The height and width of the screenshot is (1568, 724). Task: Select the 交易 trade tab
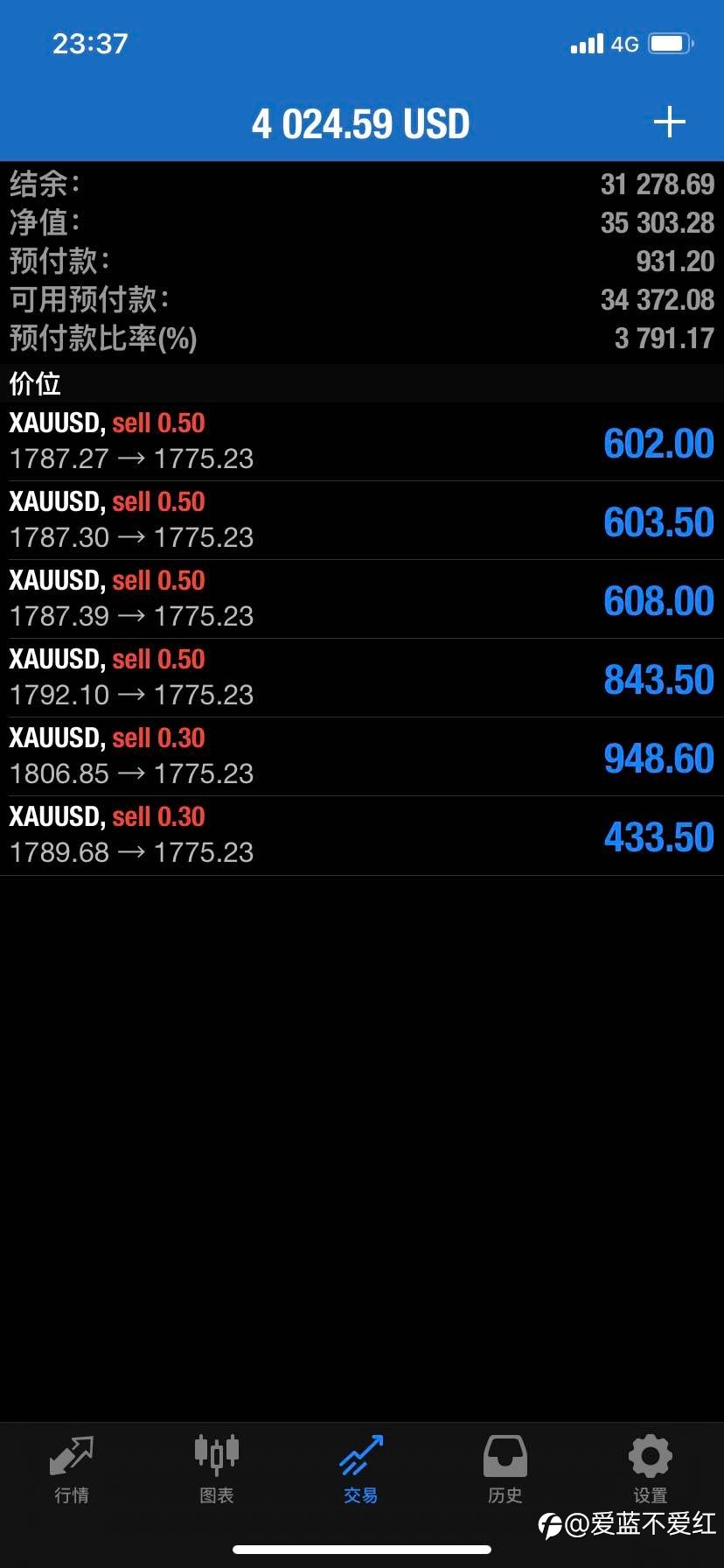click(x=361, y=1470)
